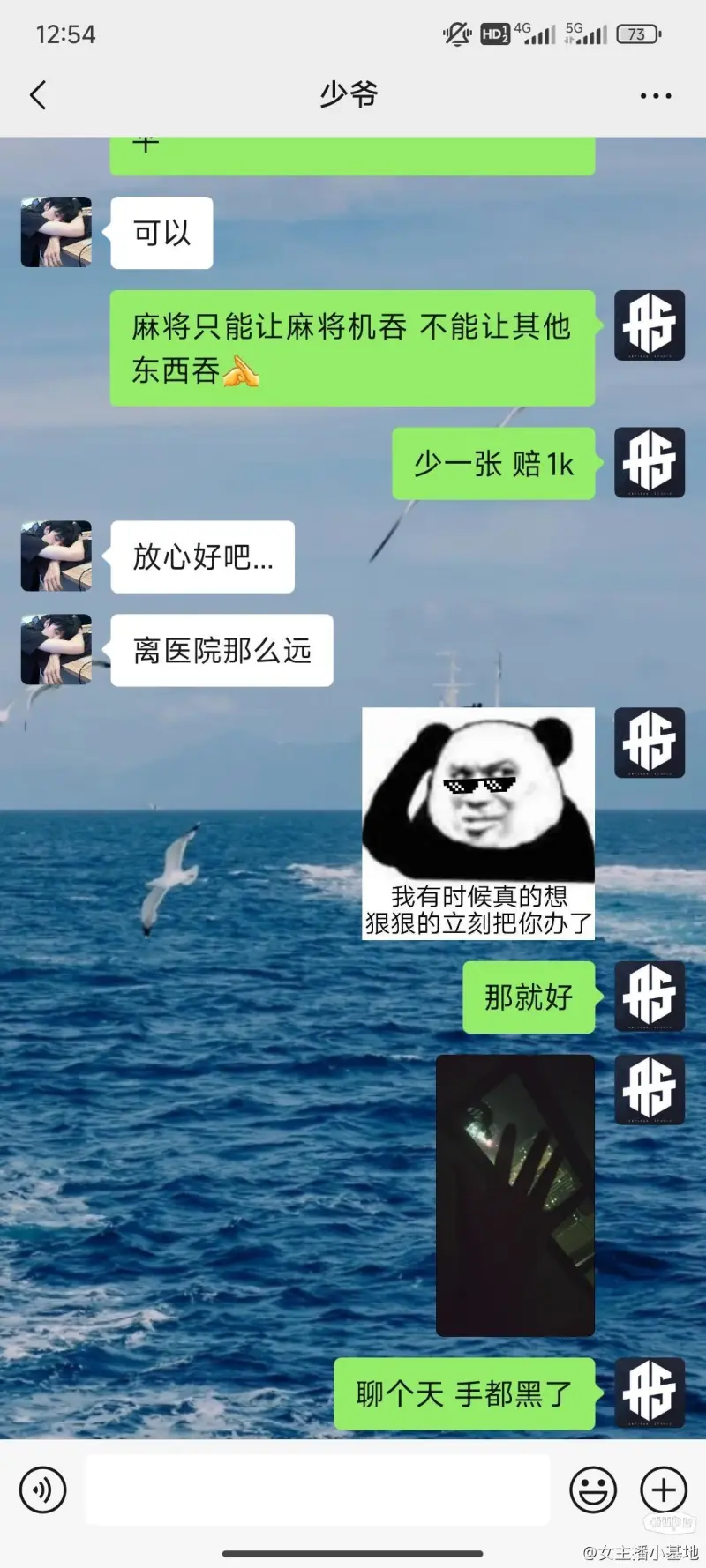706x1568 pixels.
Task: Go back from the 少爷 chat
Action: 38,95
